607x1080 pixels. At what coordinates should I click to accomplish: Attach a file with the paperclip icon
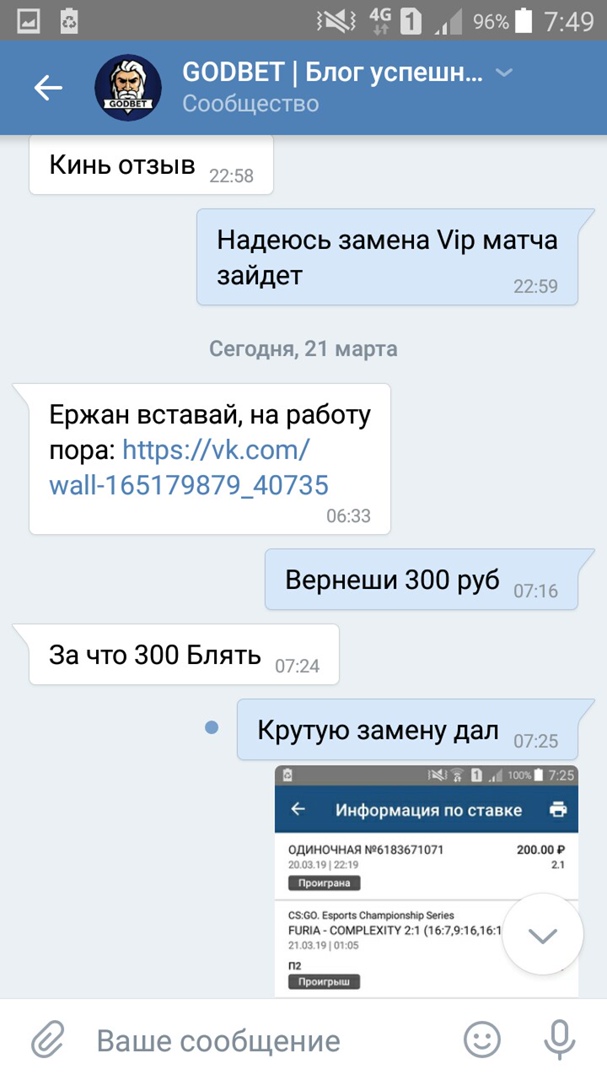(48, 1040)
